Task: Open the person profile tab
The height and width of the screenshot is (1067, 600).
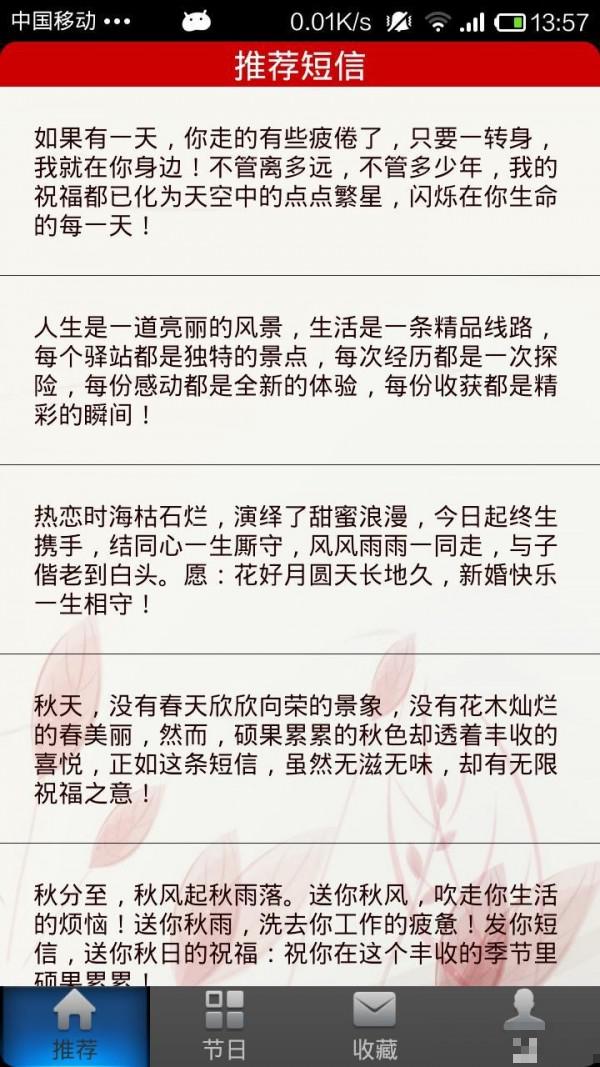Action: coord(524,1025)
